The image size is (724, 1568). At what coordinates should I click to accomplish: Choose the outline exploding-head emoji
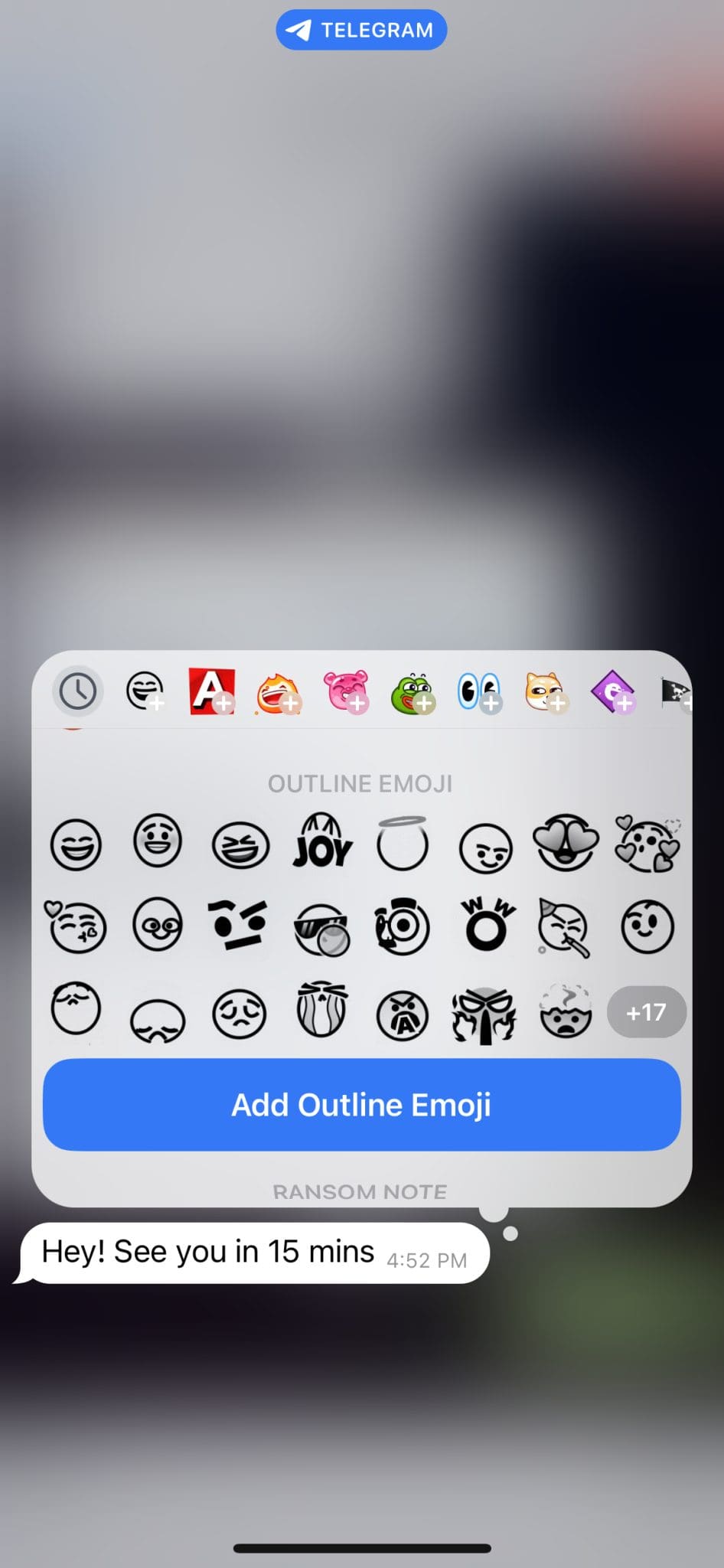pyautogui.click(x=566, y=1012)
